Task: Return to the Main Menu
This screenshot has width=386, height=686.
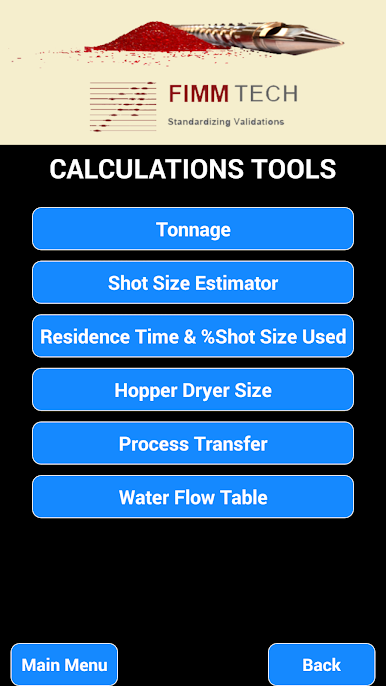Action: click(x=64, y=665)
